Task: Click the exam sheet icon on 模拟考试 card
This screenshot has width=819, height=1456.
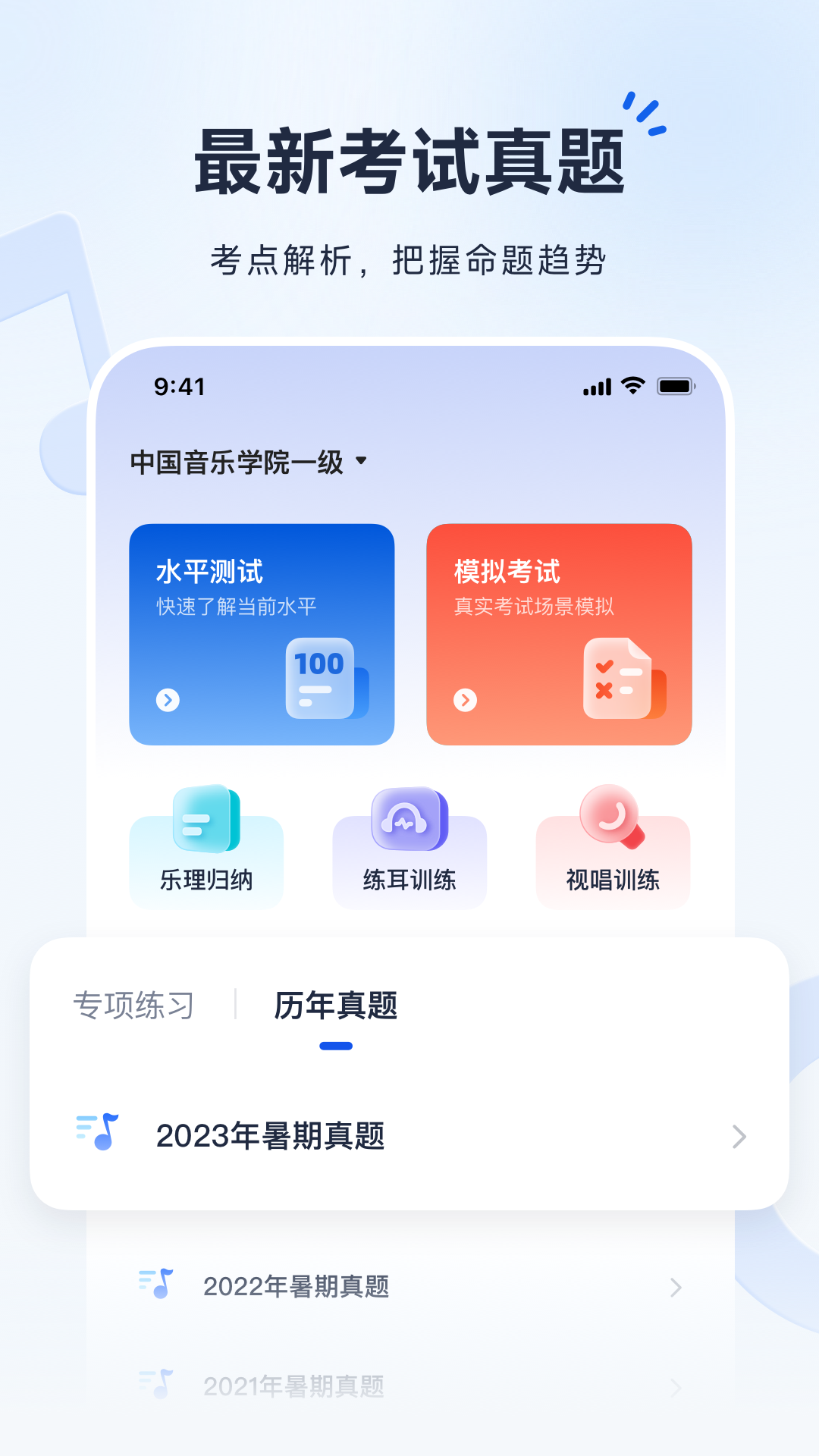Action: [x=618, y=677]
